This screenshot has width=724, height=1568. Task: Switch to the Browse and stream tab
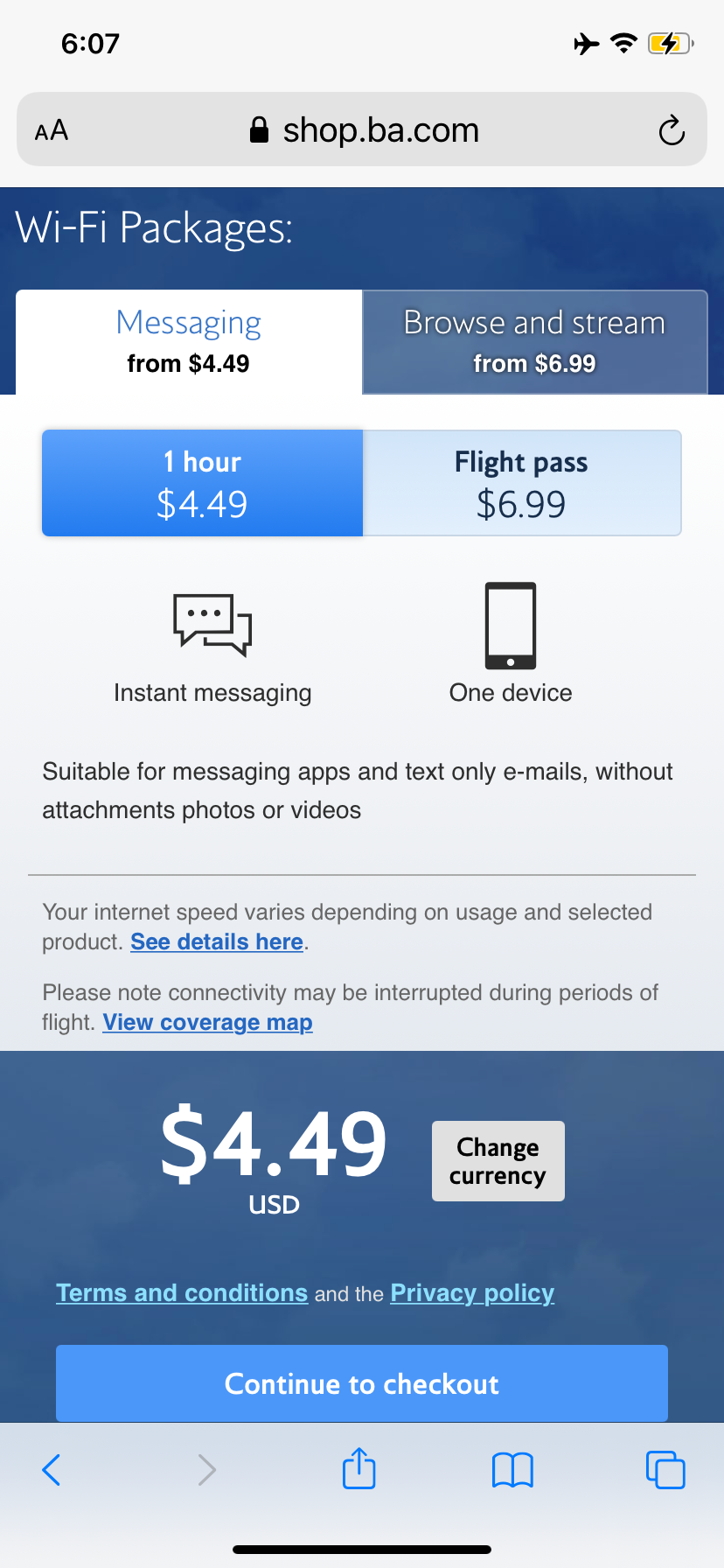534,342
